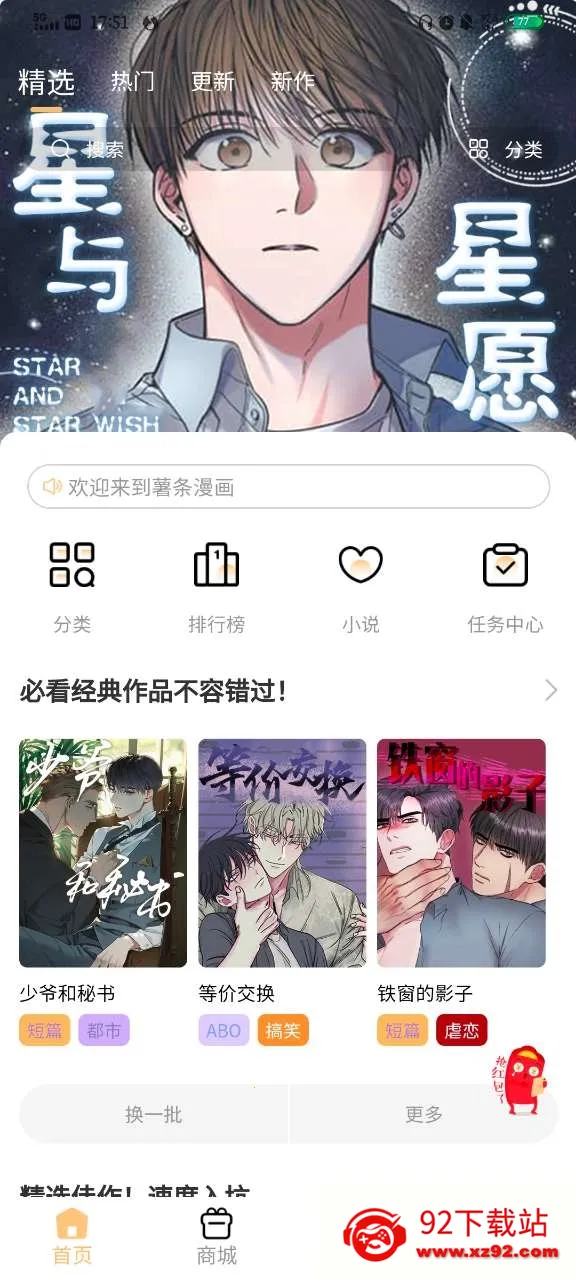Switch to the 更新 top tab
This screenshot has height=1280, width=576.
[213, 81]
